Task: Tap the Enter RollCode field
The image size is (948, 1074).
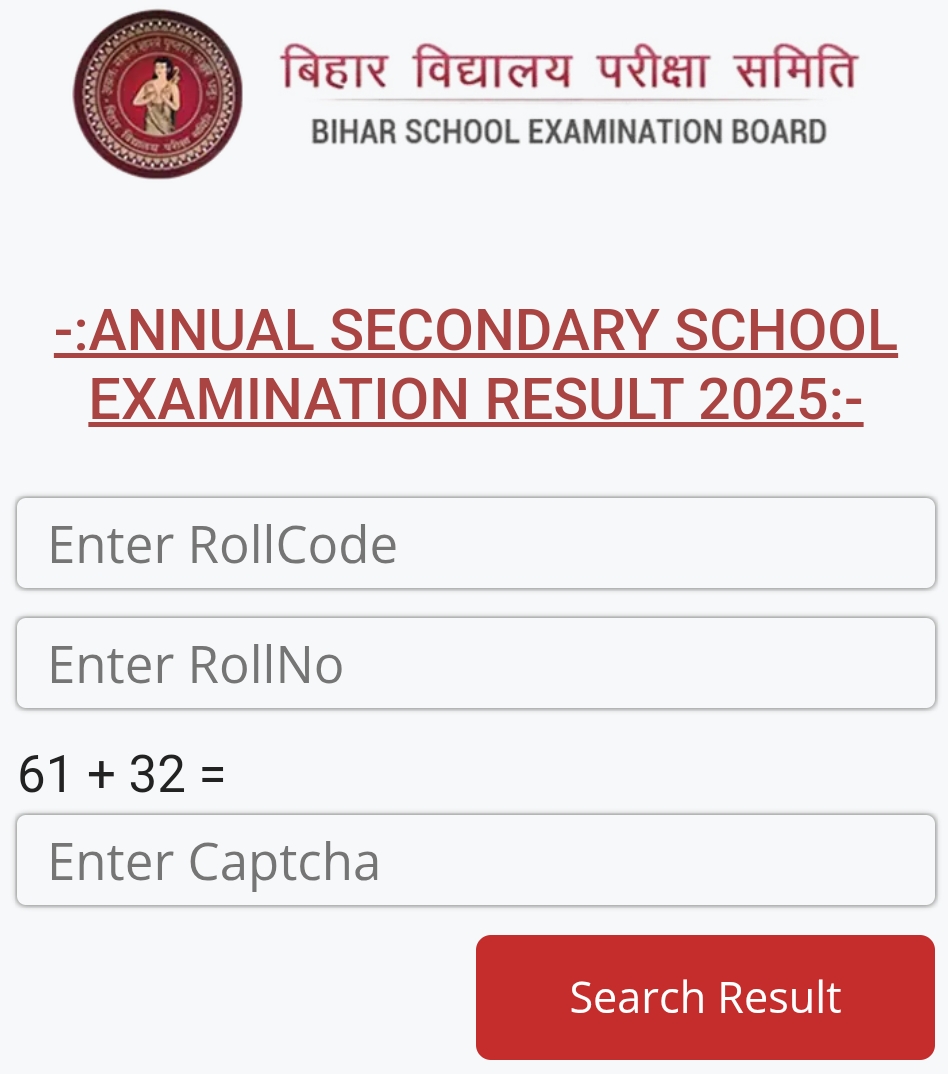Action: click(x=475, y=543)
